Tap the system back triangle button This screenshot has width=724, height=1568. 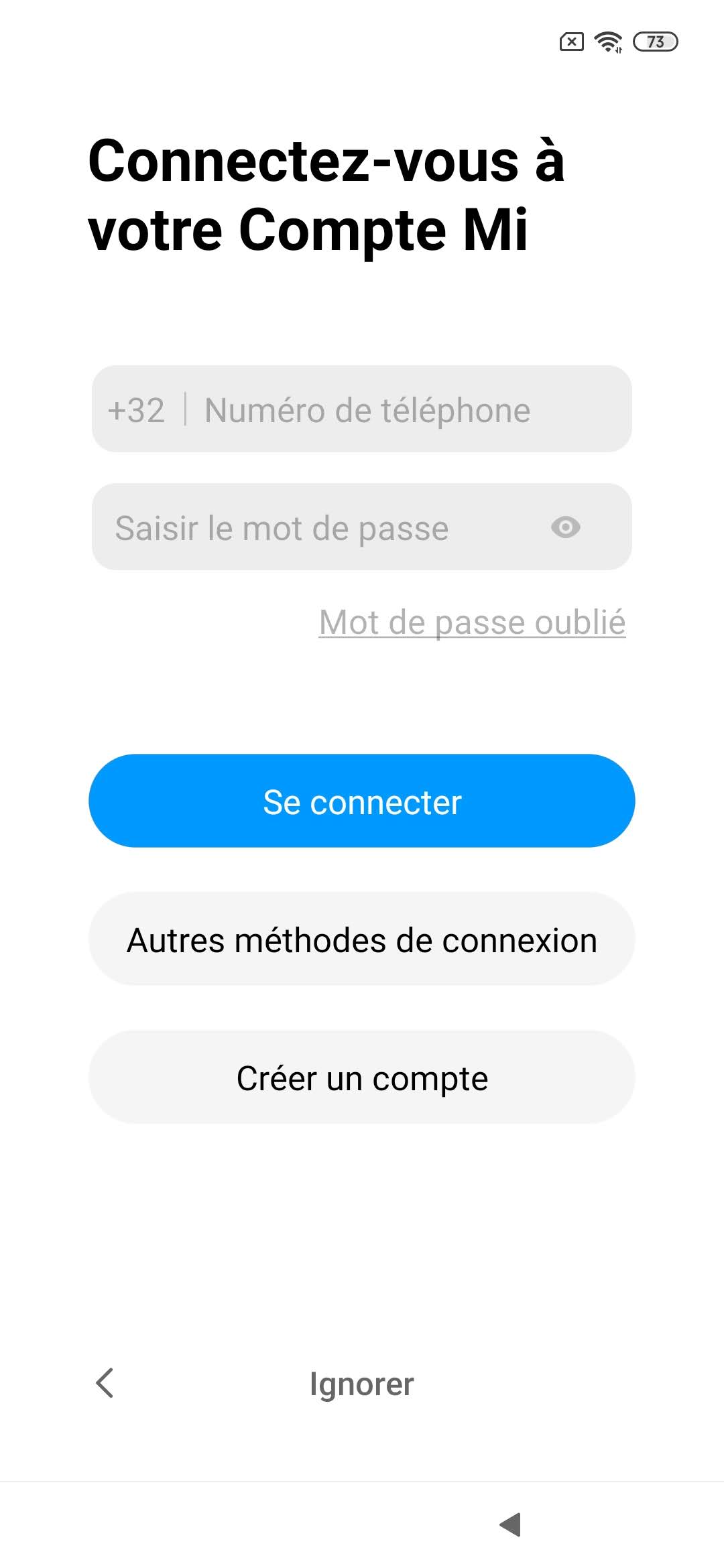[x=511, y=1524]
